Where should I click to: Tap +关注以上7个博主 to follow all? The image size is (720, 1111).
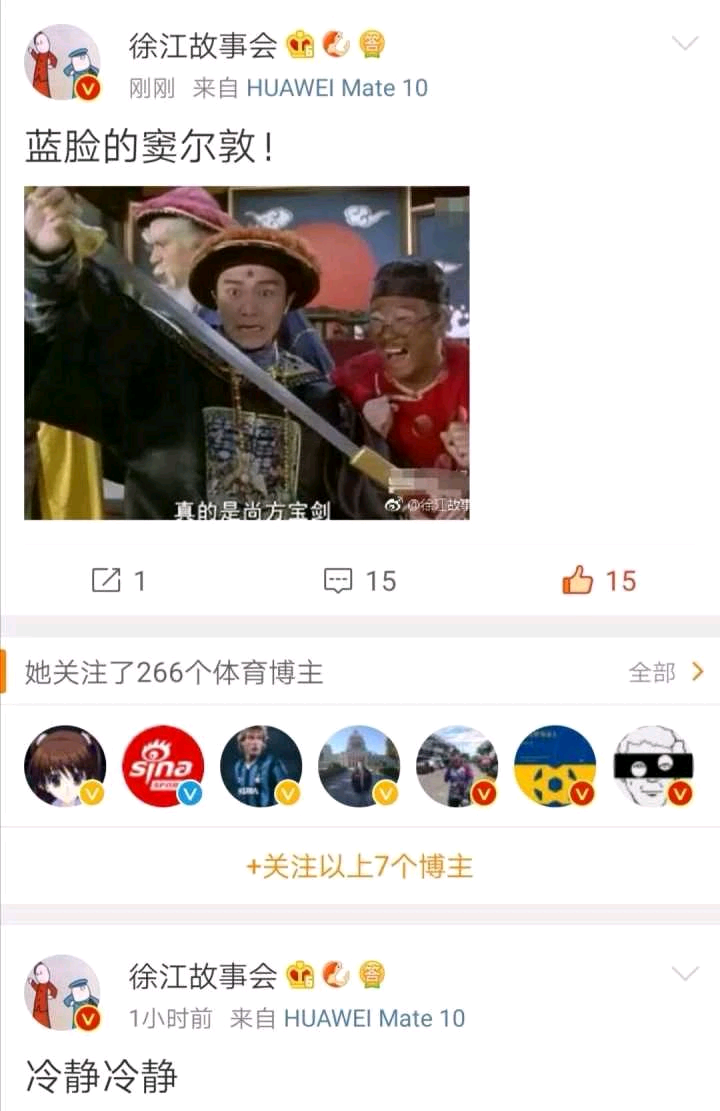point(360,866)
